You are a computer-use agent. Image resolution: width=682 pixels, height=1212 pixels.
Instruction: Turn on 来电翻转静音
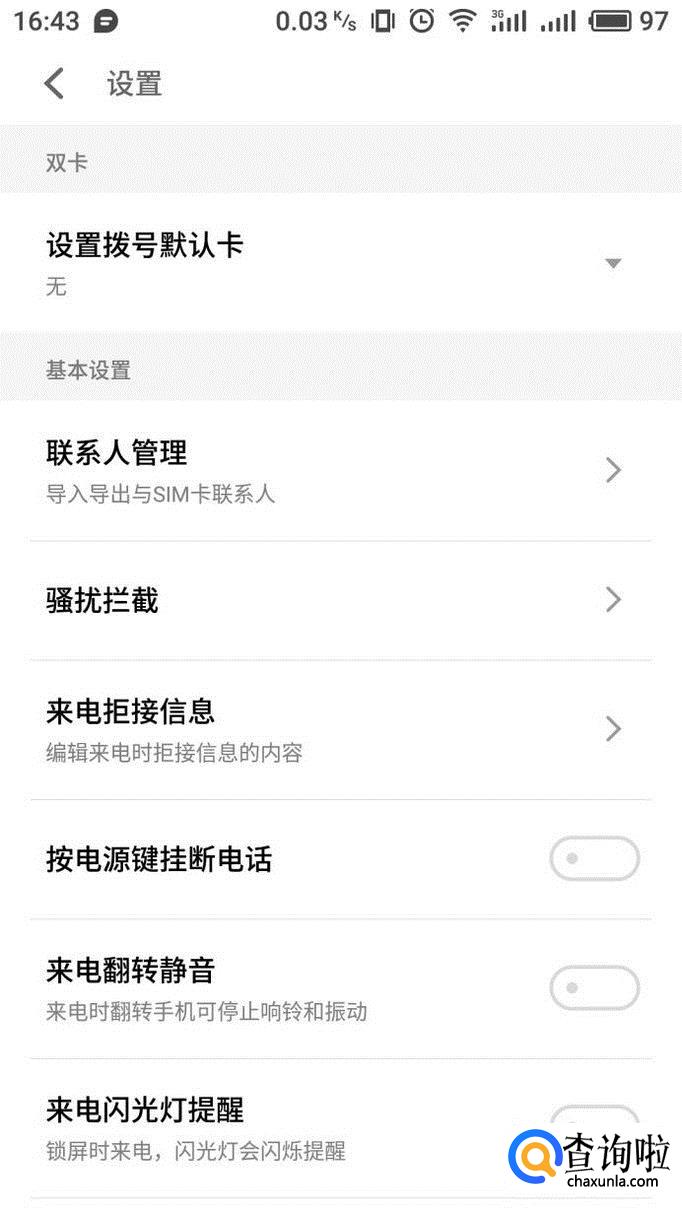click(594, 988)
